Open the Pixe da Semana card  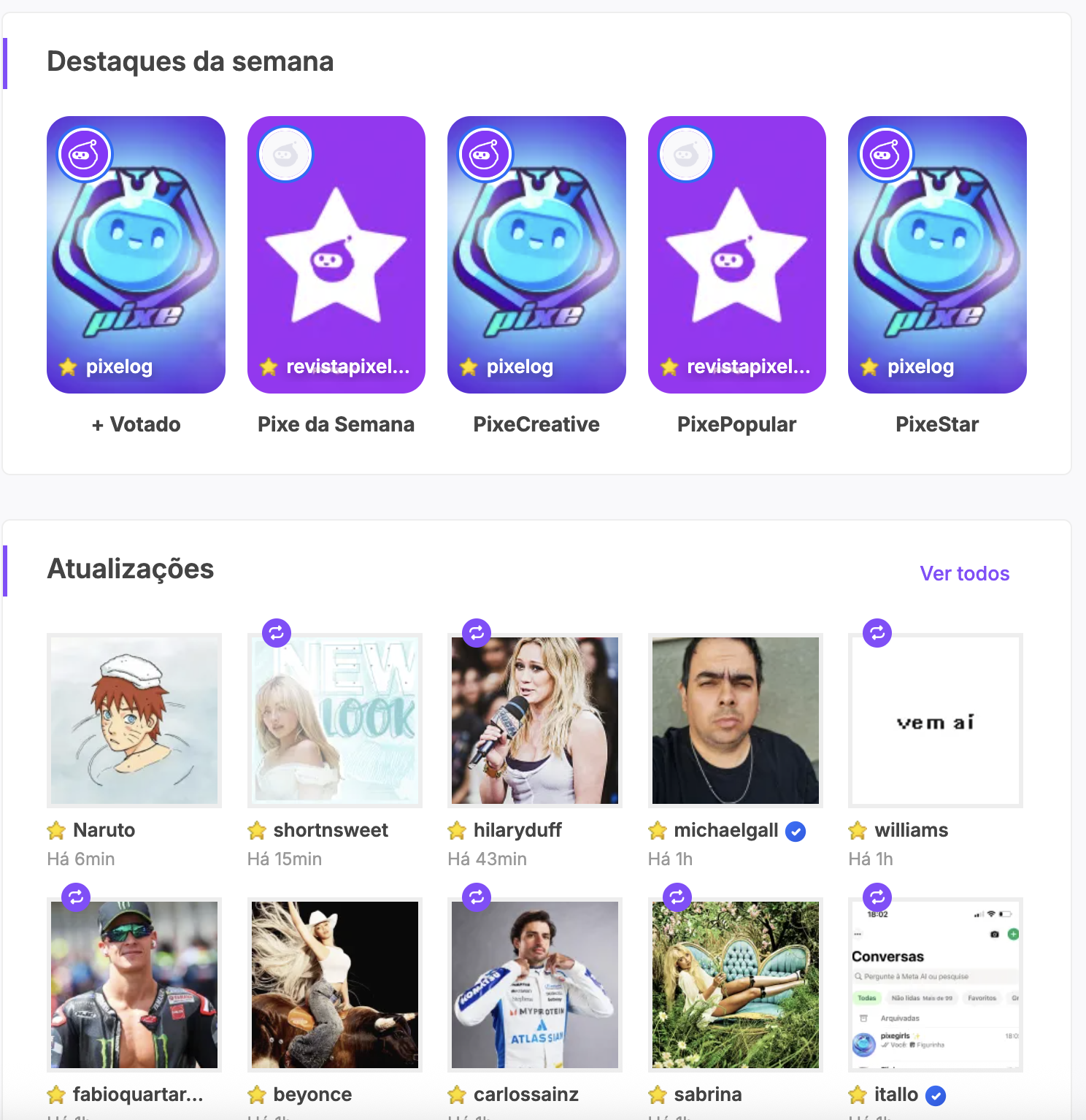pyautogui.click(x=336, y=255)
